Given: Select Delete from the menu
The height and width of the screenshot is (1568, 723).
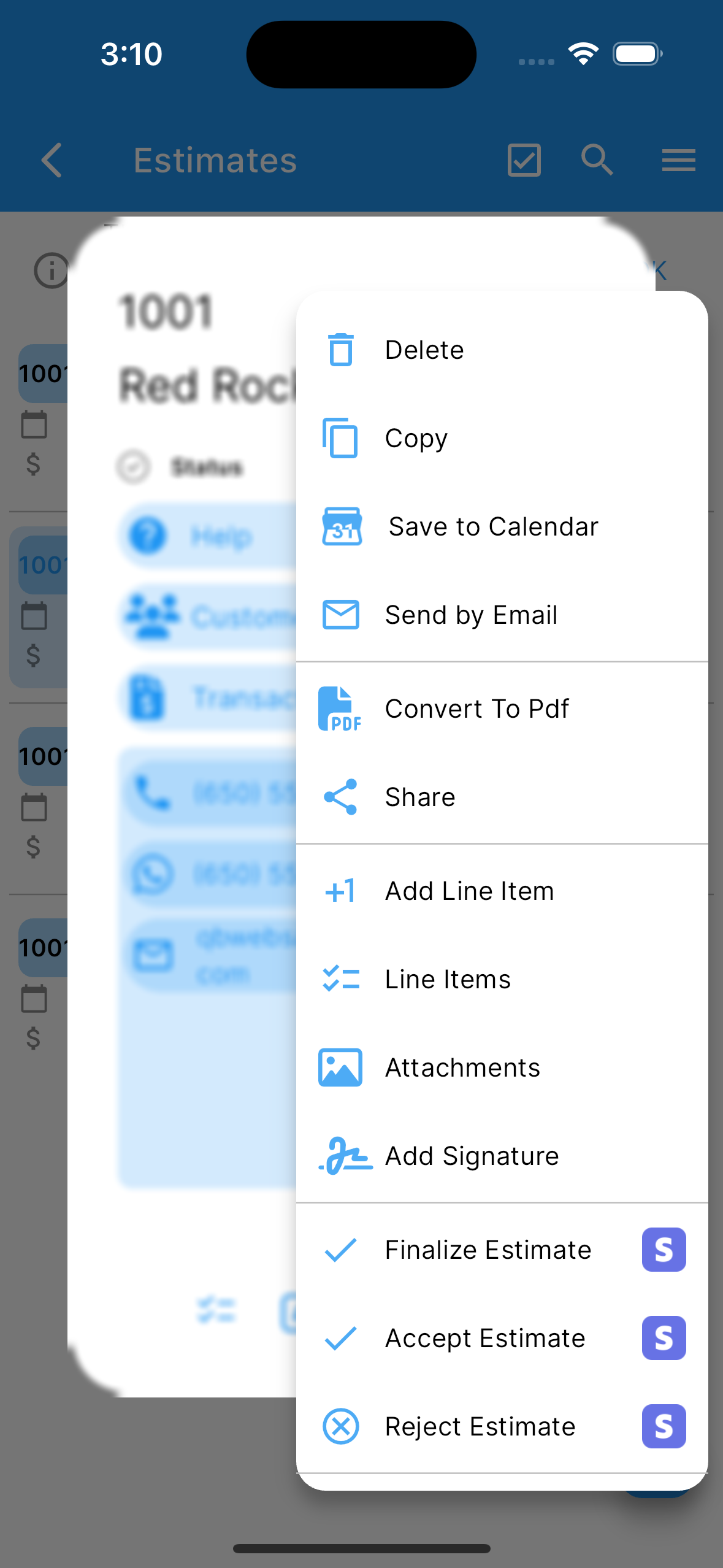Looking at the screenshot, I should coord(502,350).
